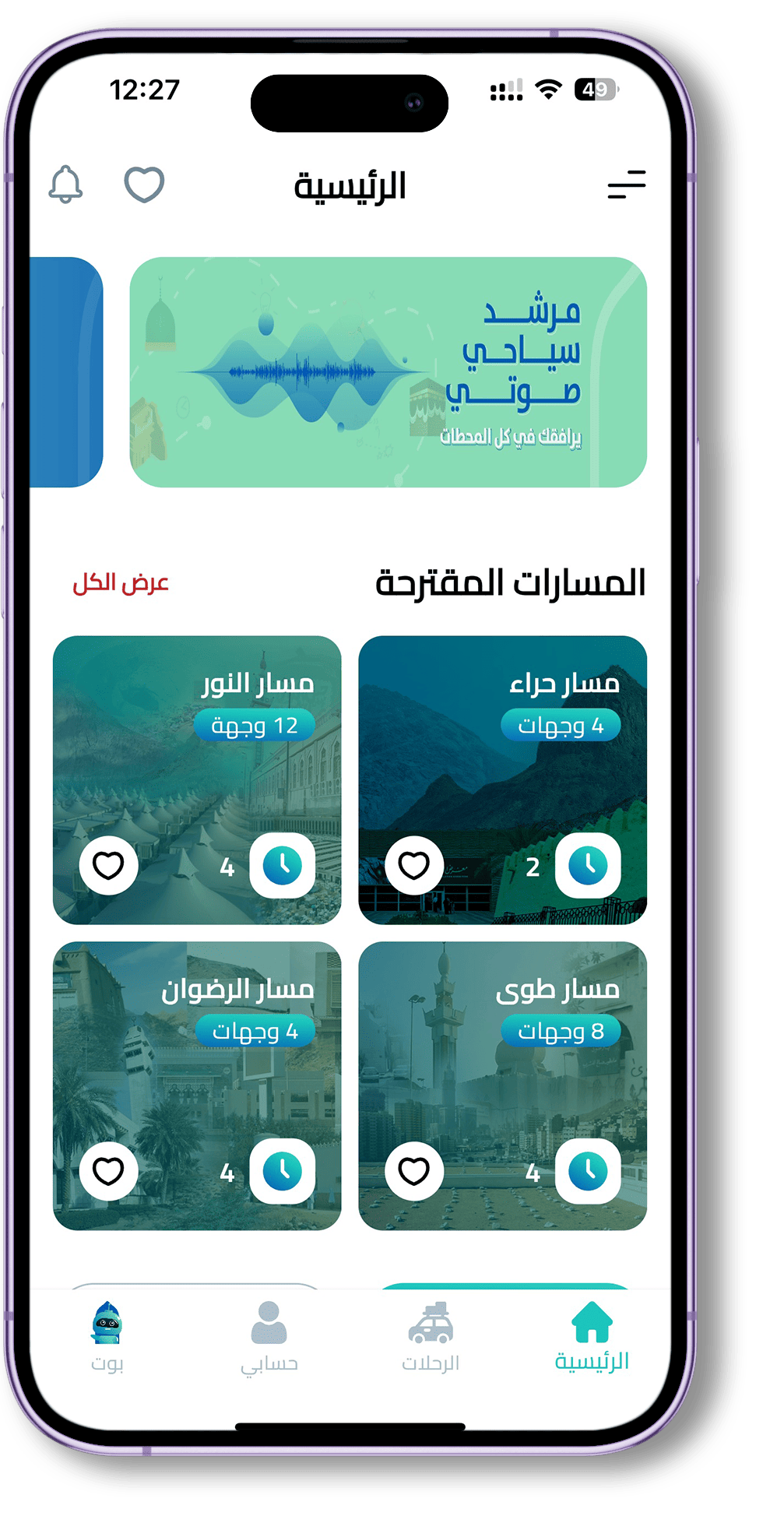Open favorites heart in the header
This screenshot has height=1523, width=784.
[145, 185]
